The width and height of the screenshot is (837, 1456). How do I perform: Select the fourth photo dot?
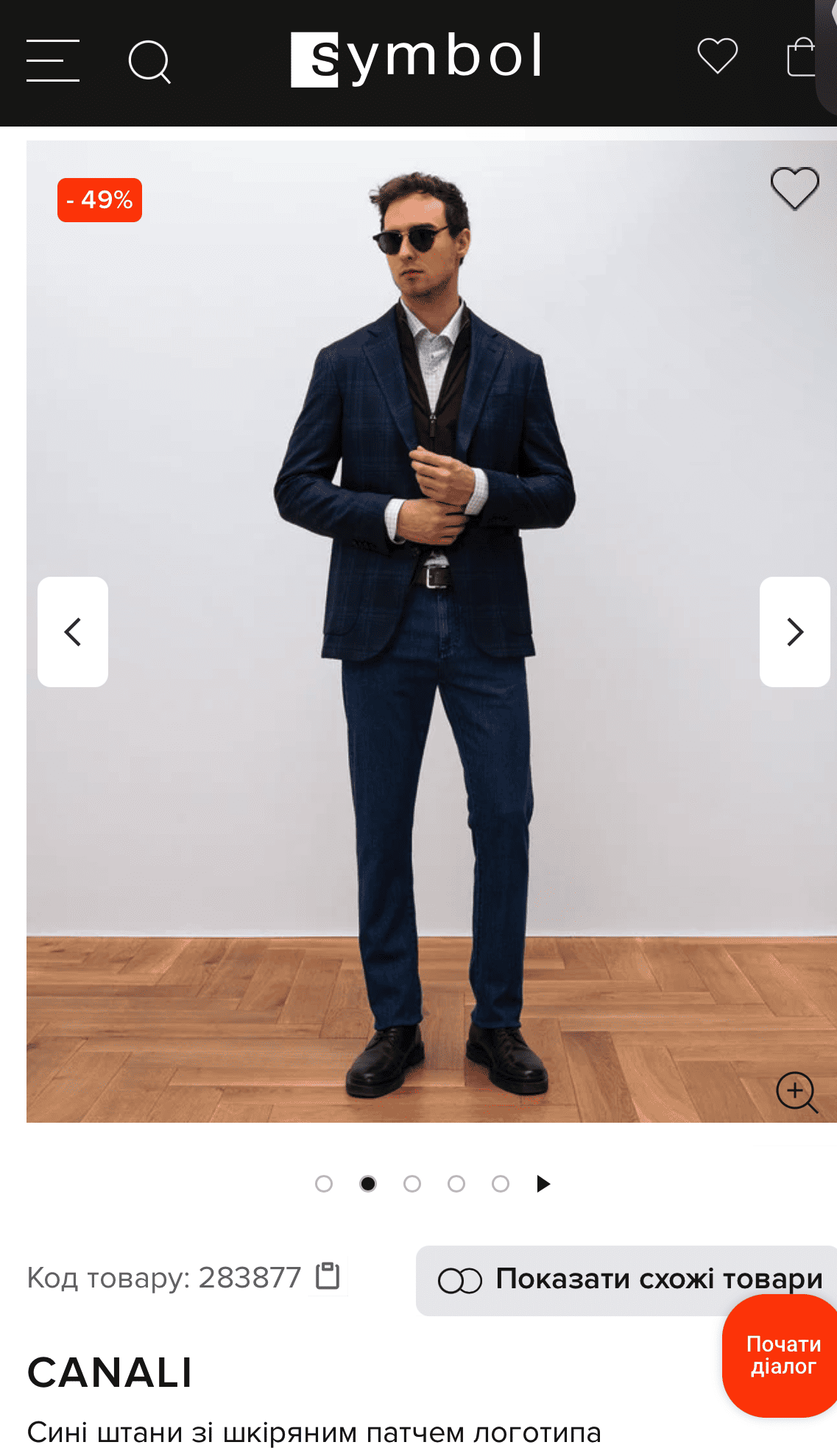[x=456, y=1184]
